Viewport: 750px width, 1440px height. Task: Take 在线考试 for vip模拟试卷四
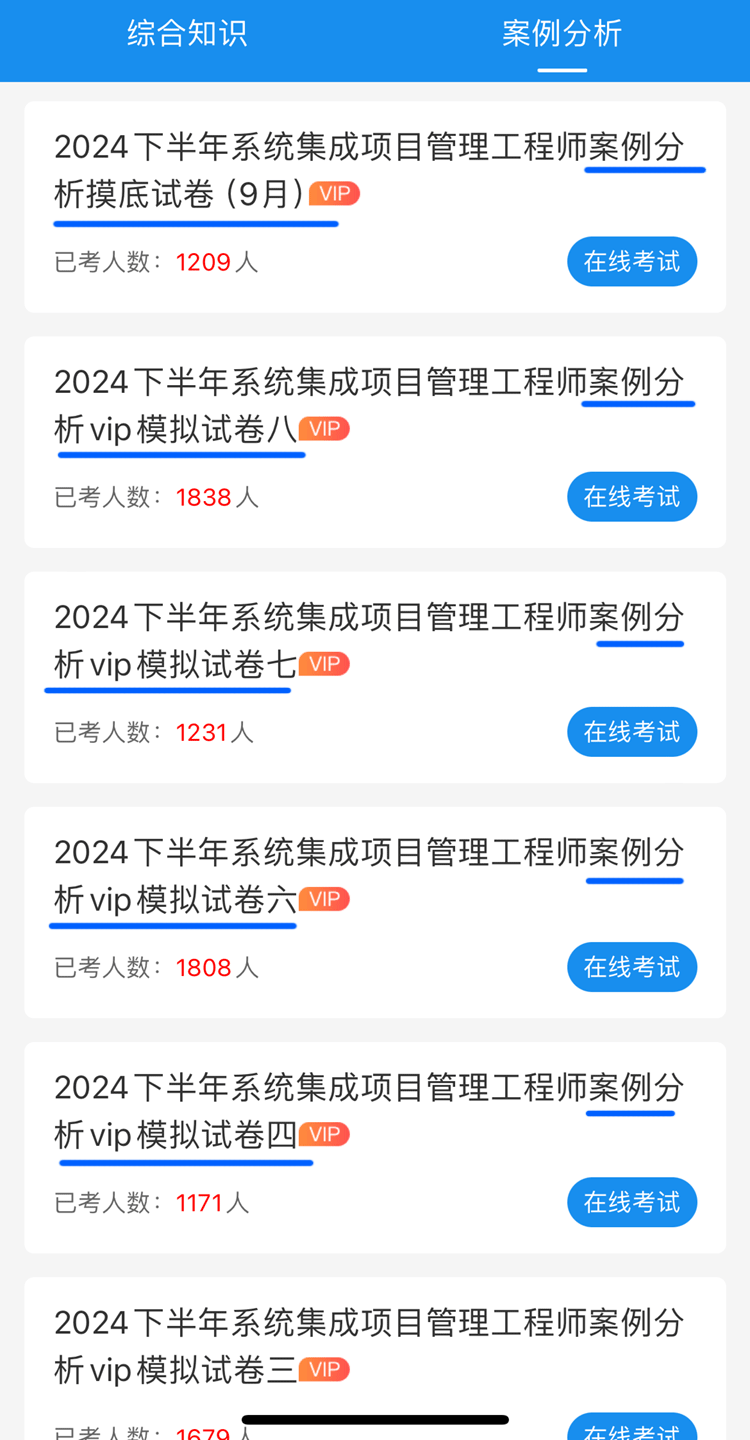632,1202
